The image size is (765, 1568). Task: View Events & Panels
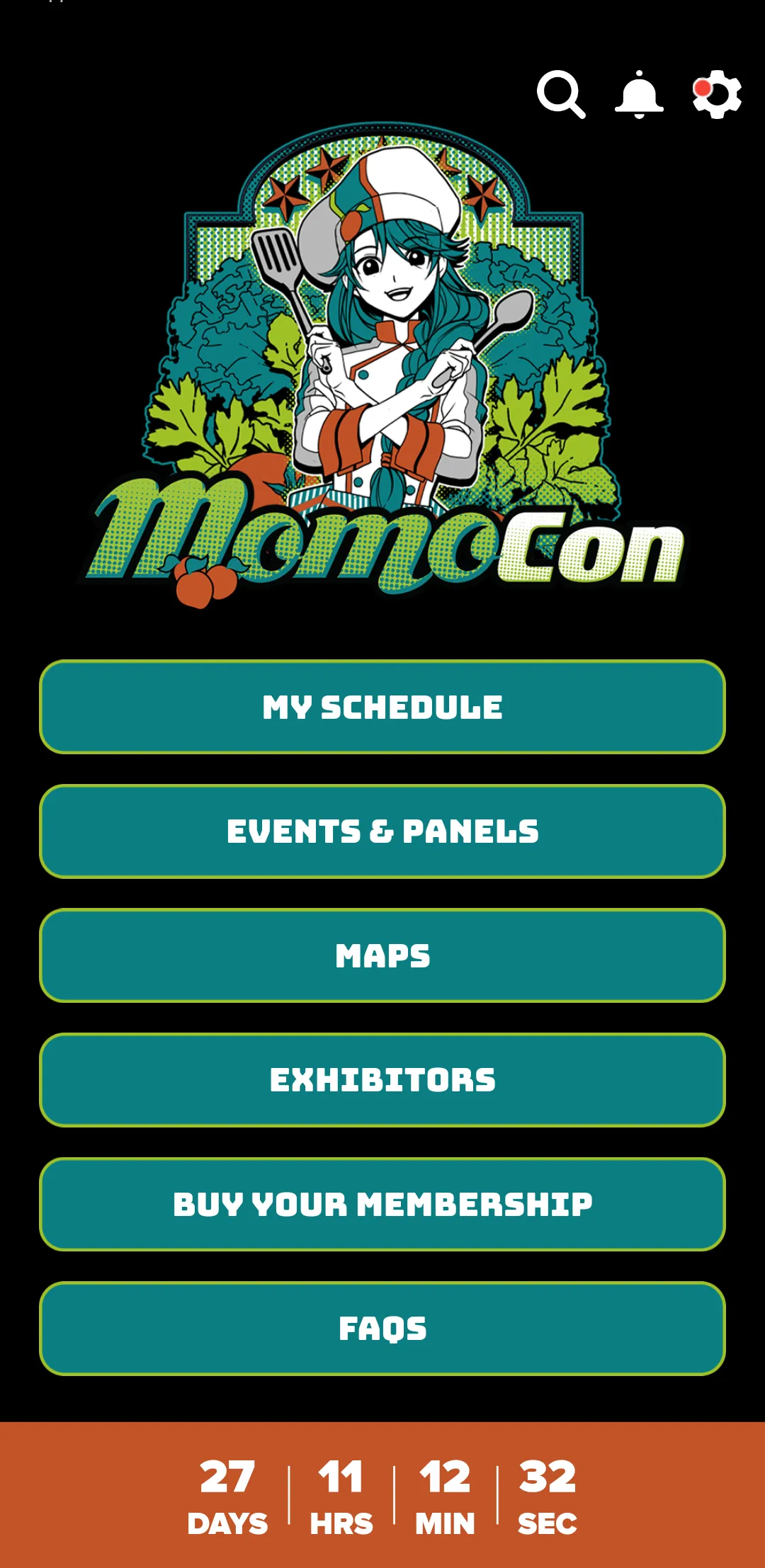(382, 831)
